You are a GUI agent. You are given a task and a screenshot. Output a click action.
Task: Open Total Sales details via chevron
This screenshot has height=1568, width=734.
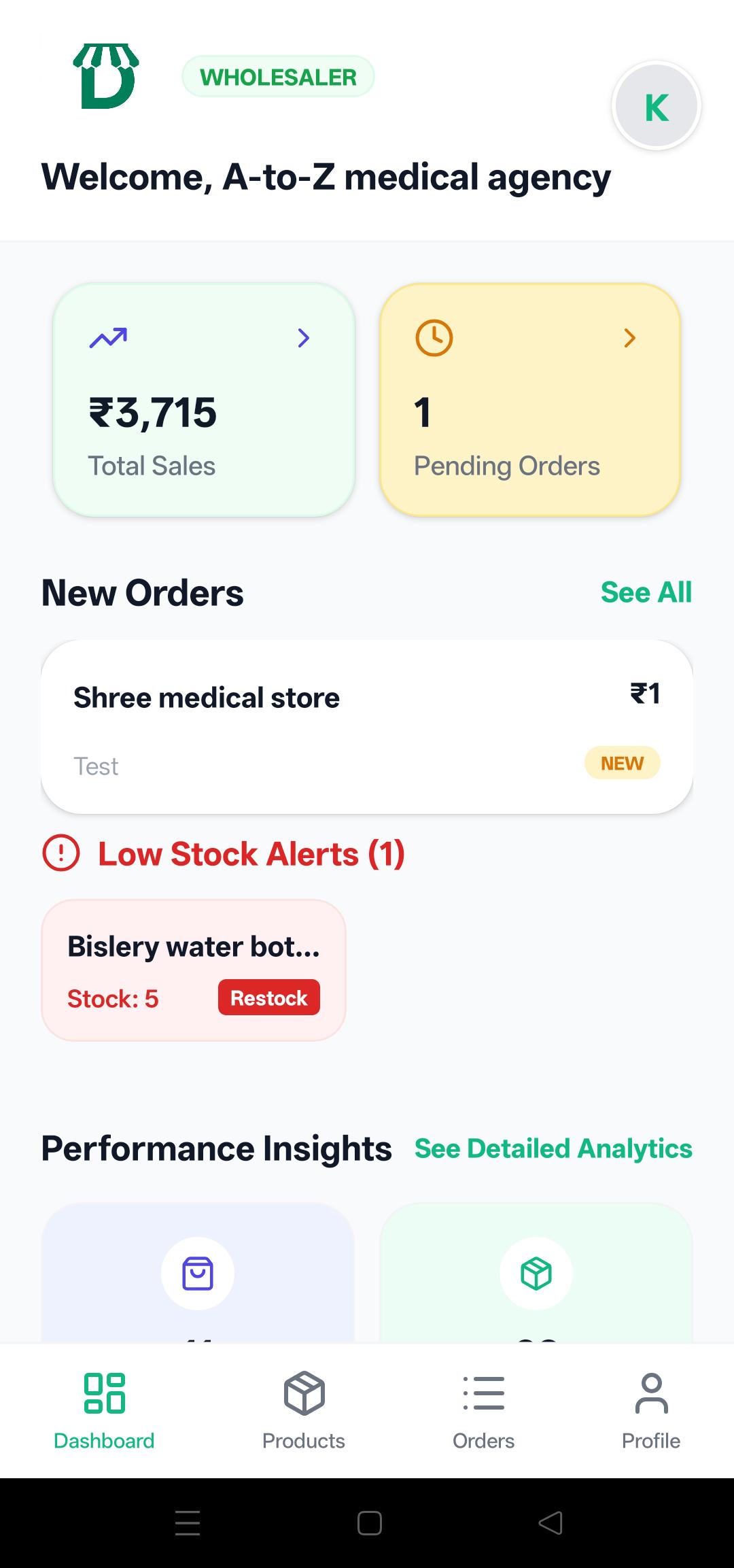303,338
